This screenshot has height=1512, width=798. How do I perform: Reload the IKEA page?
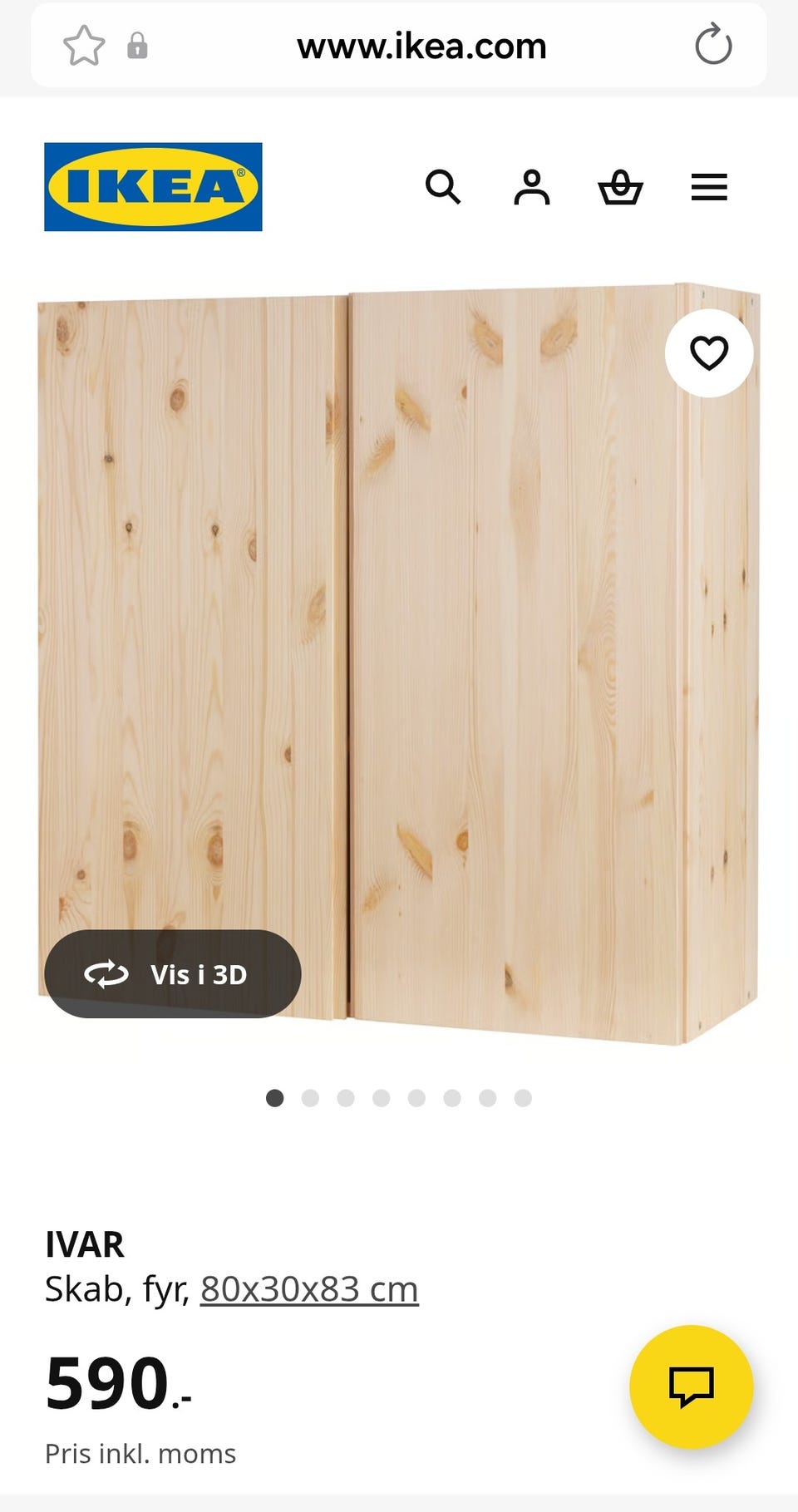[x=713, y=46]
